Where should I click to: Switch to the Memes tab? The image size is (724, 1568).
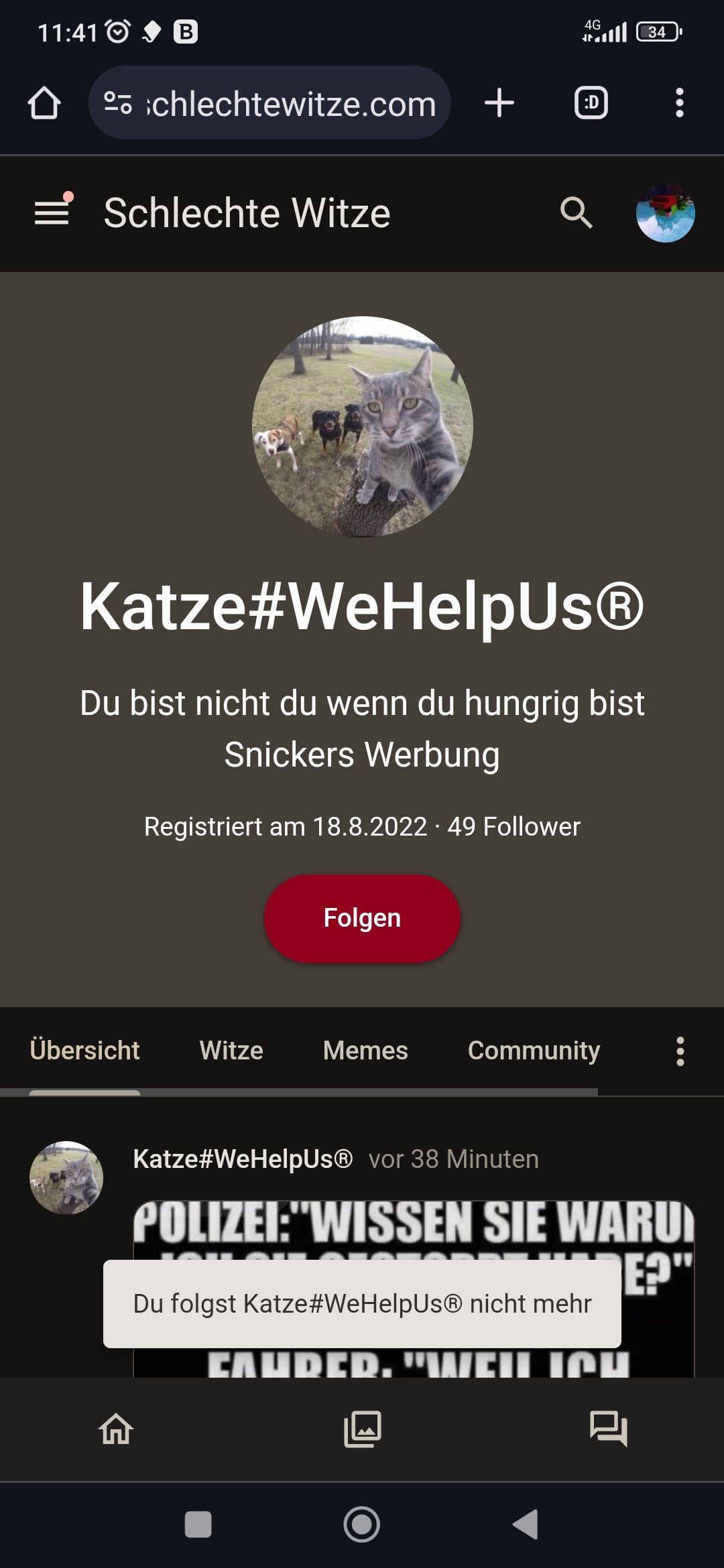[365, 1050]
